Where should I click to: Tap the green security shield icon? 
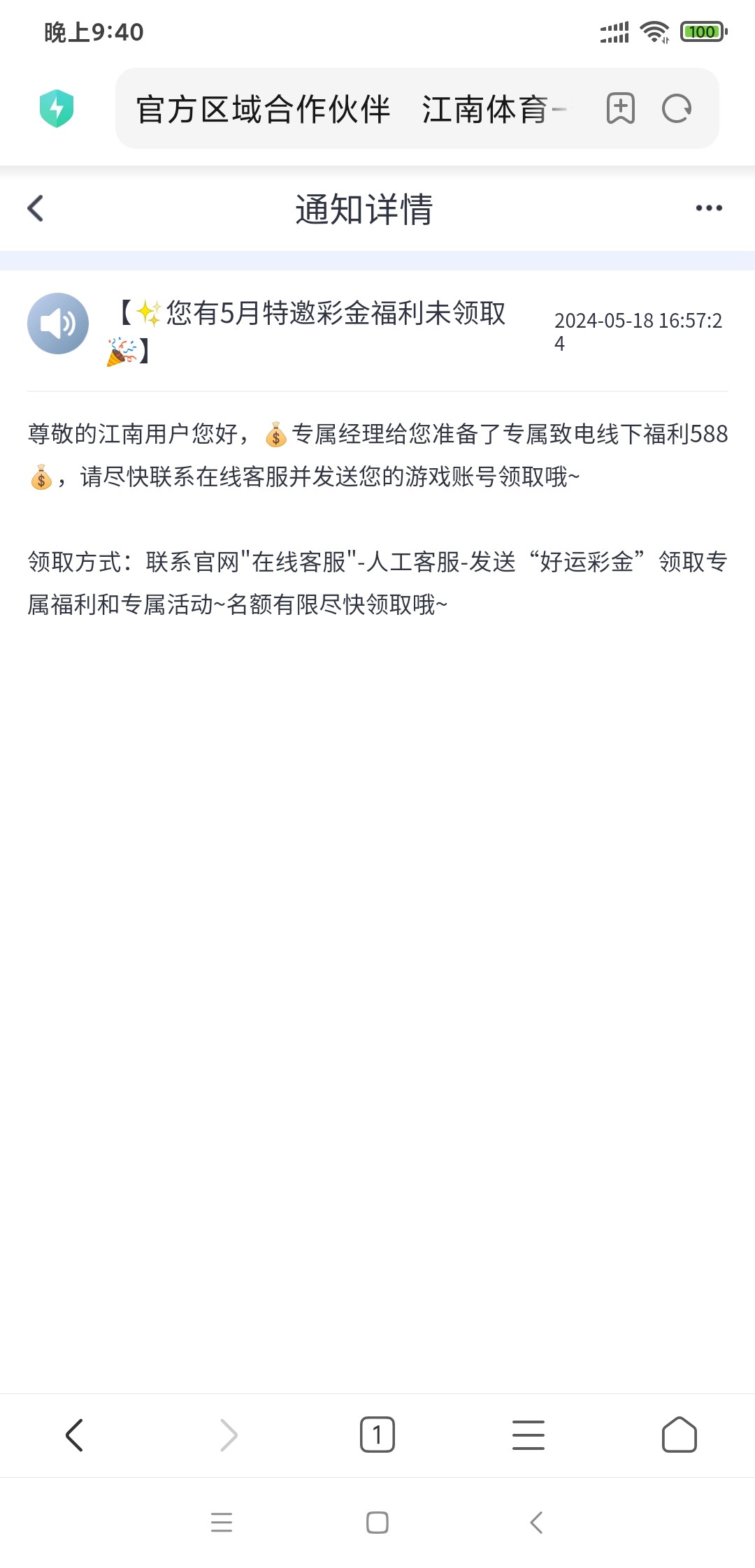(x=57, y=108)
